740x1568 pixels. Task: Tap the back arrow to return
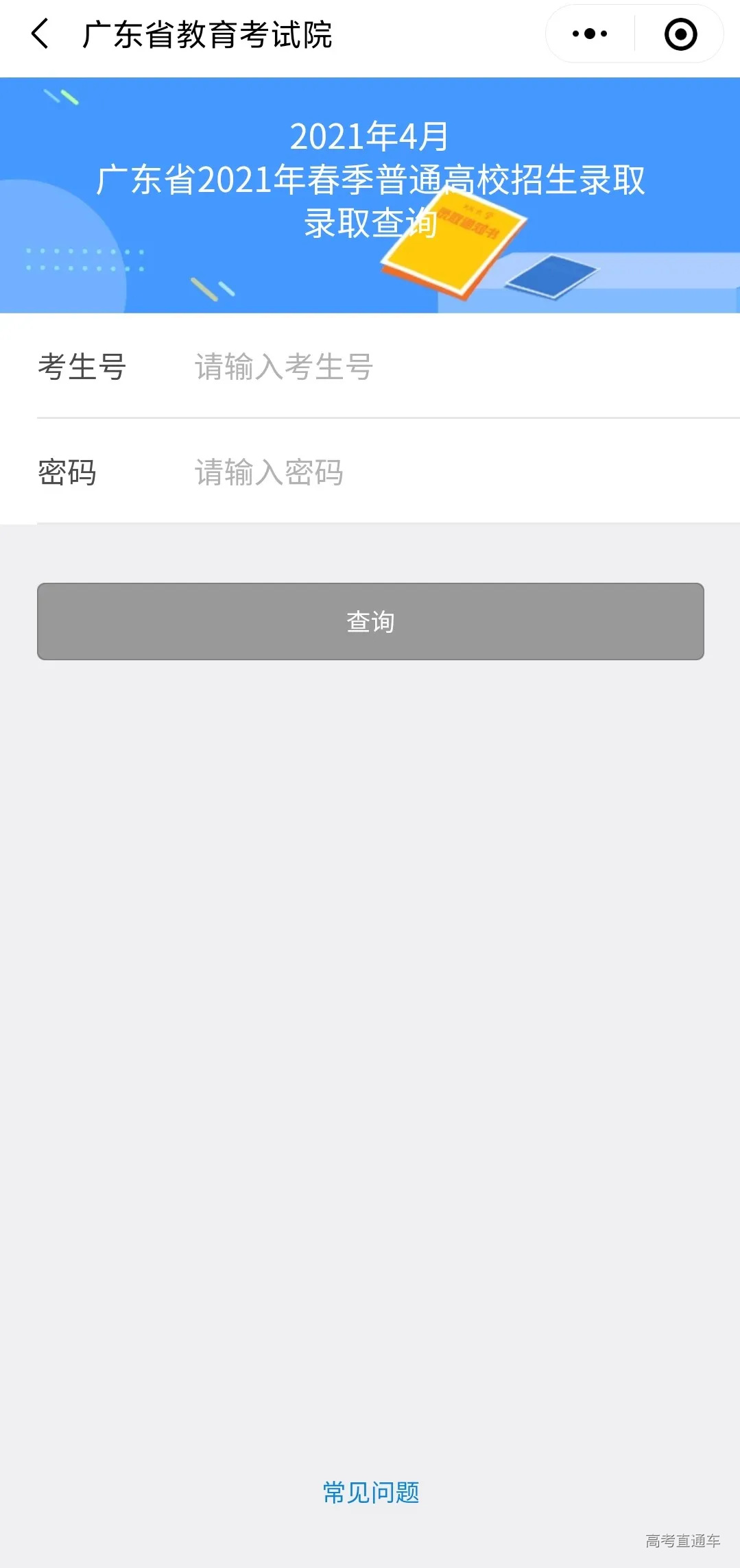pyautogui.click(x=39, y=34)
